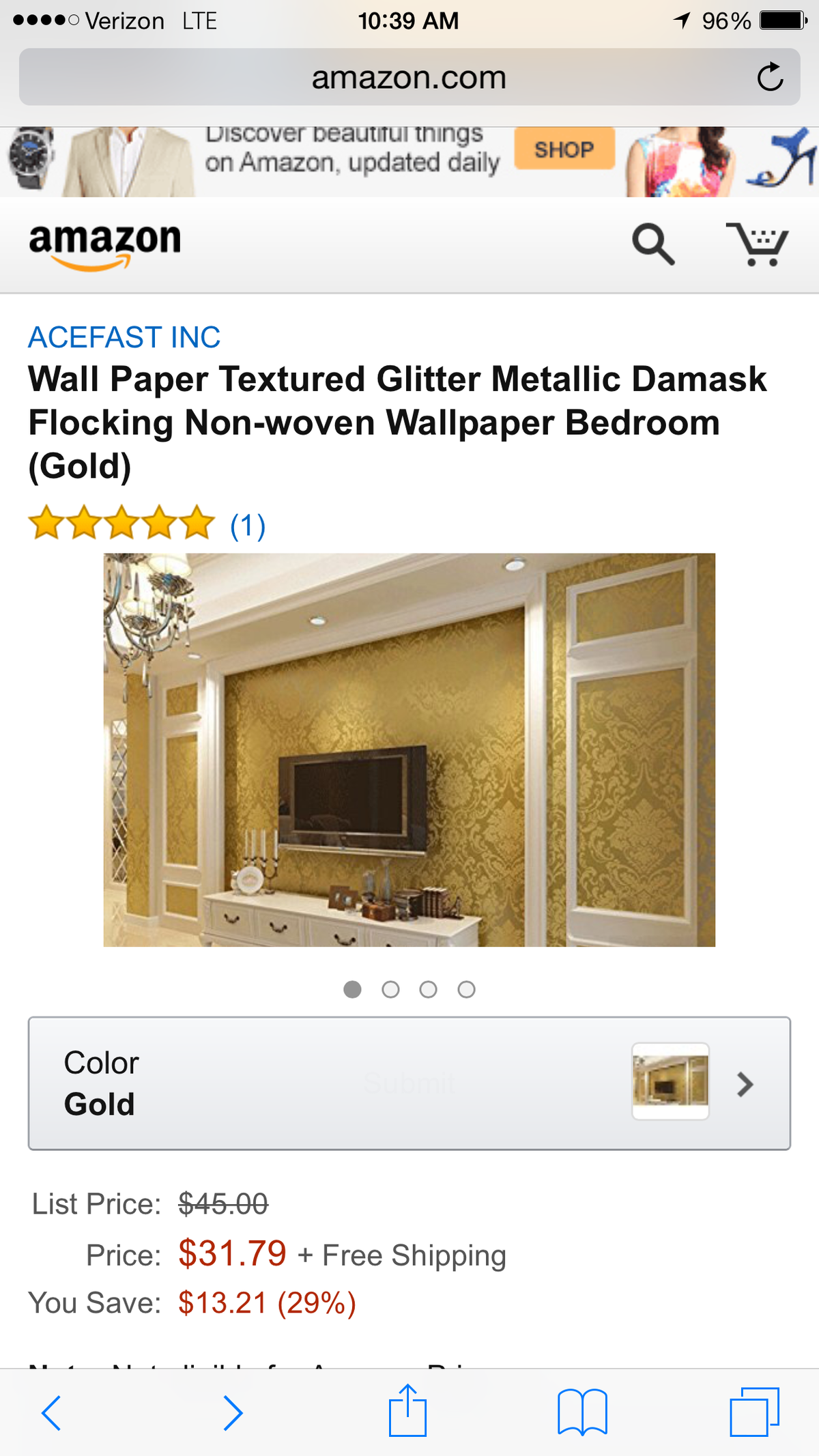This screenshot has width=819, height=1456.
Task: Open the gold wallpaper product photo
Action: 409,750
